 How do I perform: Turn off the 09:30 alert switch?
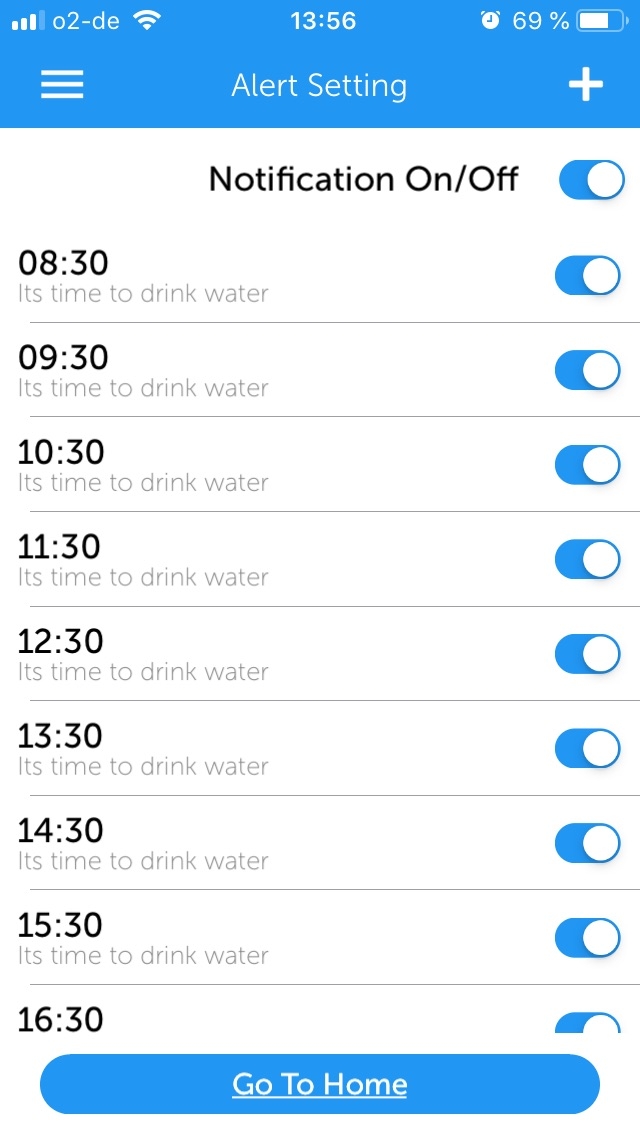tap(587, 370)
